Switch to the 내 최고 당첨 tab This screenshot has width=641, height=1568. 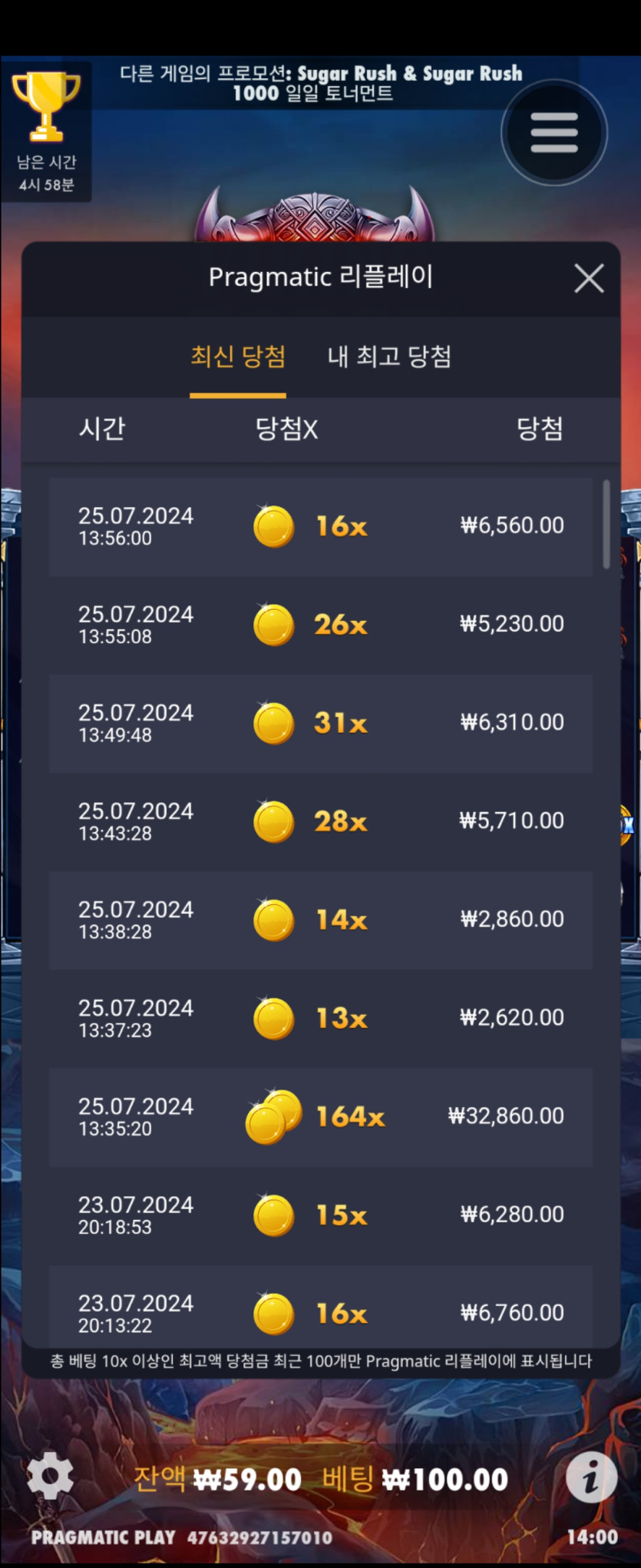click(x=389, y=356)
